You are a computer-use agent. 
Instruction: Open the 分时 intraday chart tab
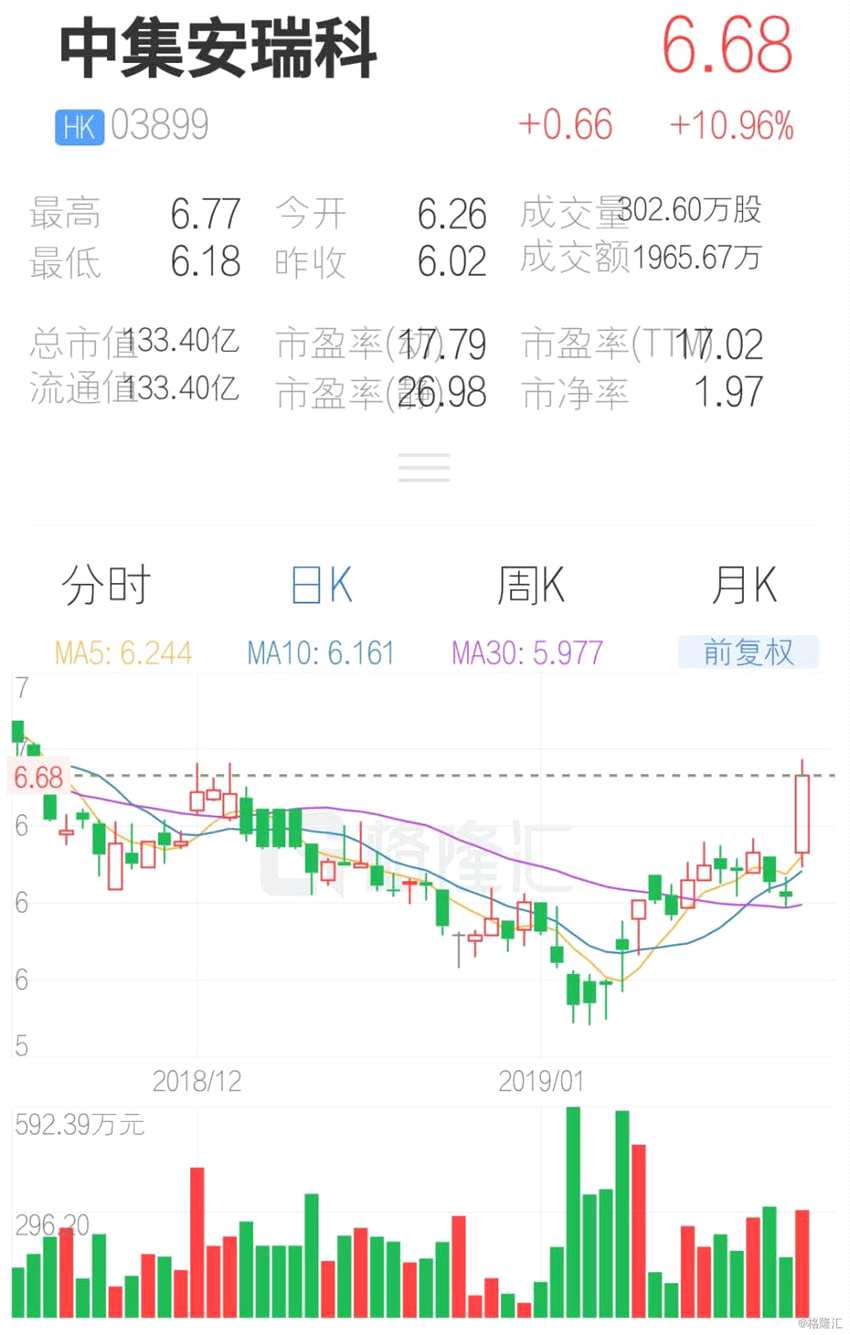tap(107, 583)
